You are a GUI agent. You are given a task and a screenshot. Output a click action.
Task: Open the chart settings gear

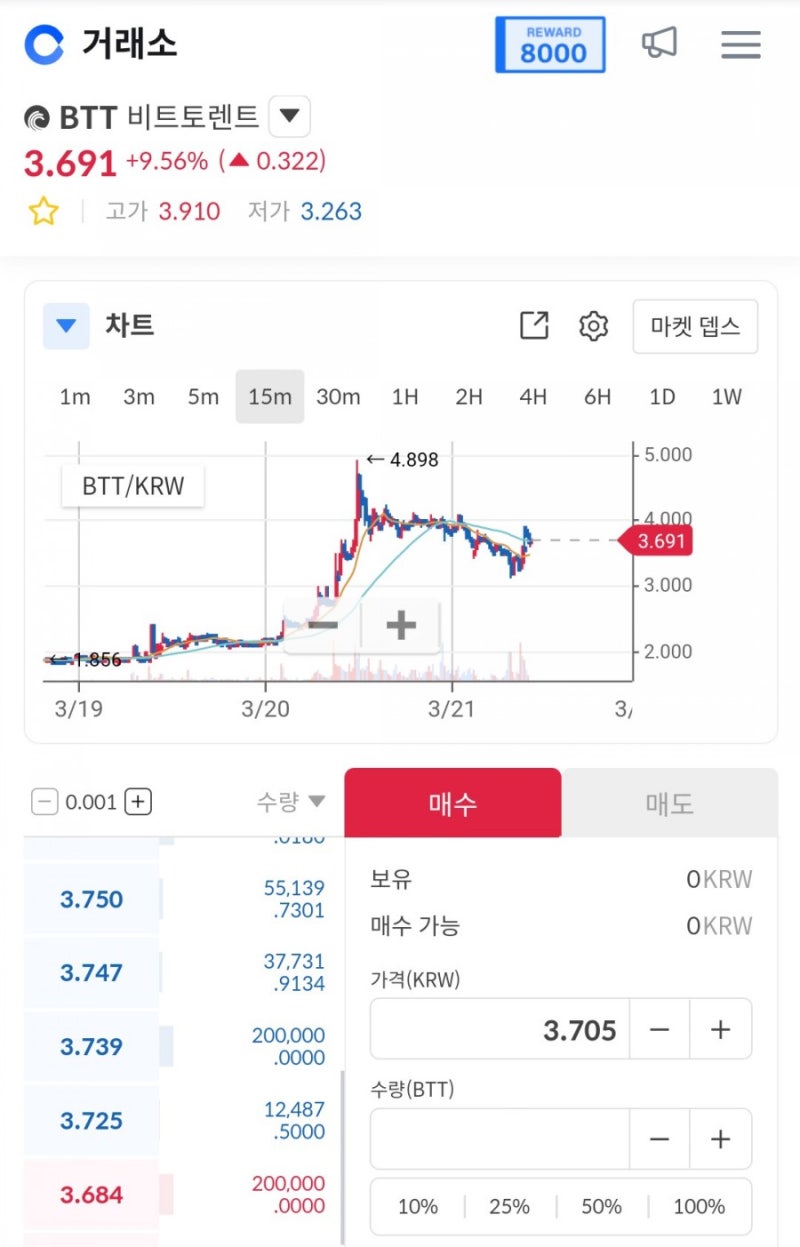click(593, 326)
